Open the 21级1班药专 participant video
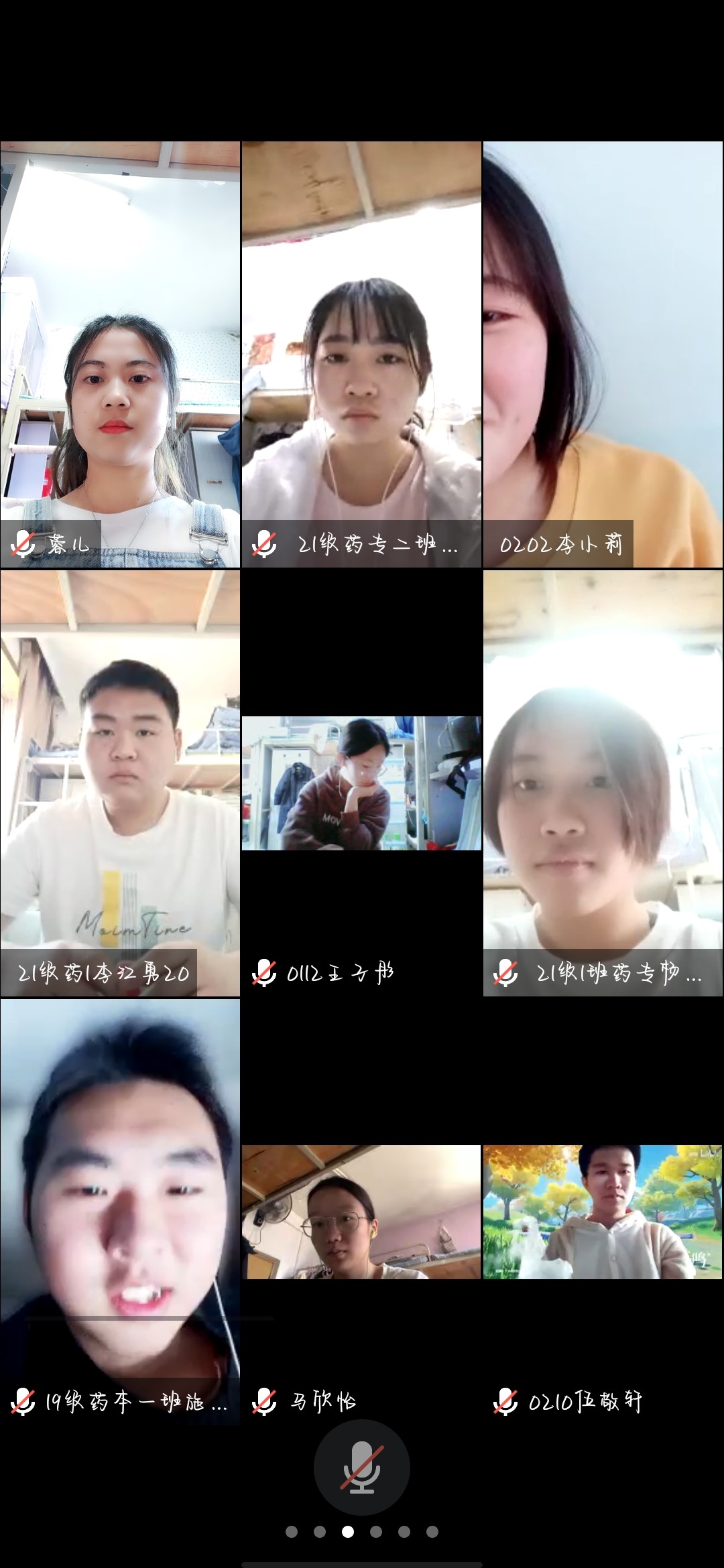This screenshot has width=724, height=1568. pos(603,783)
